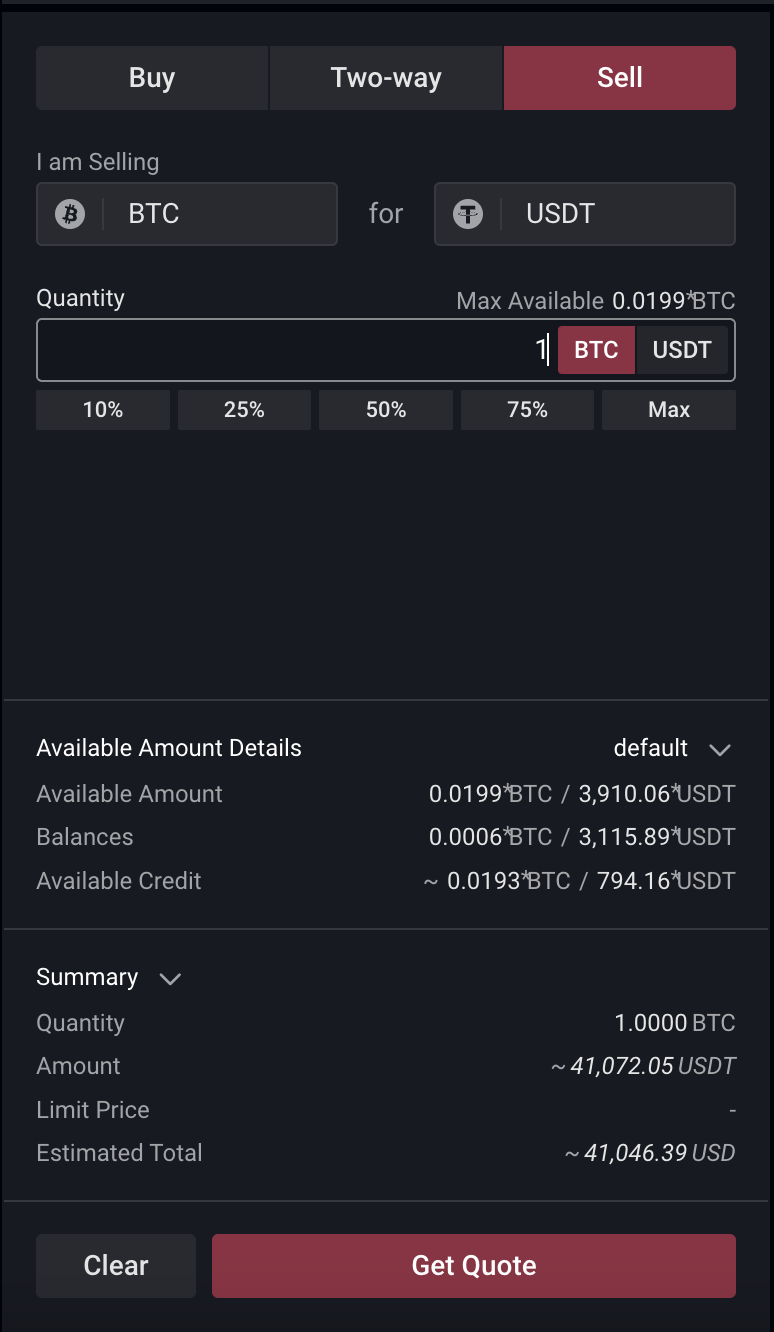Image resolution: width=774 pixels, height=1332 pixels.
Task: Clear the order form
Action: click(x=116, y=1266)
